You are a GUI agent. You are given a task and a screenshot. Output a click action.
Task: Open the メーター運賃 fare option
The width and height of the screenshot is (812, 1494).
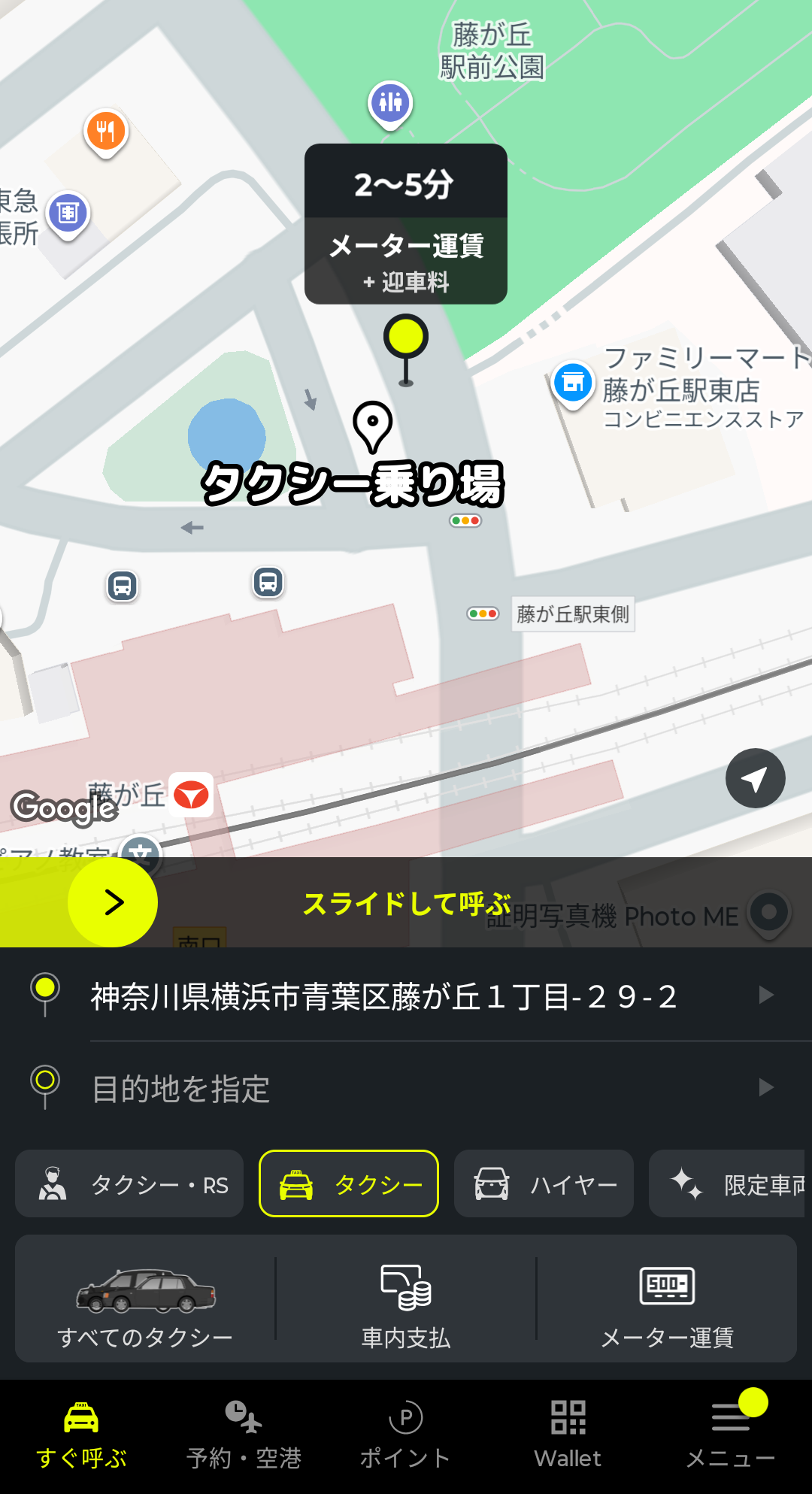tap(667, 1299)
